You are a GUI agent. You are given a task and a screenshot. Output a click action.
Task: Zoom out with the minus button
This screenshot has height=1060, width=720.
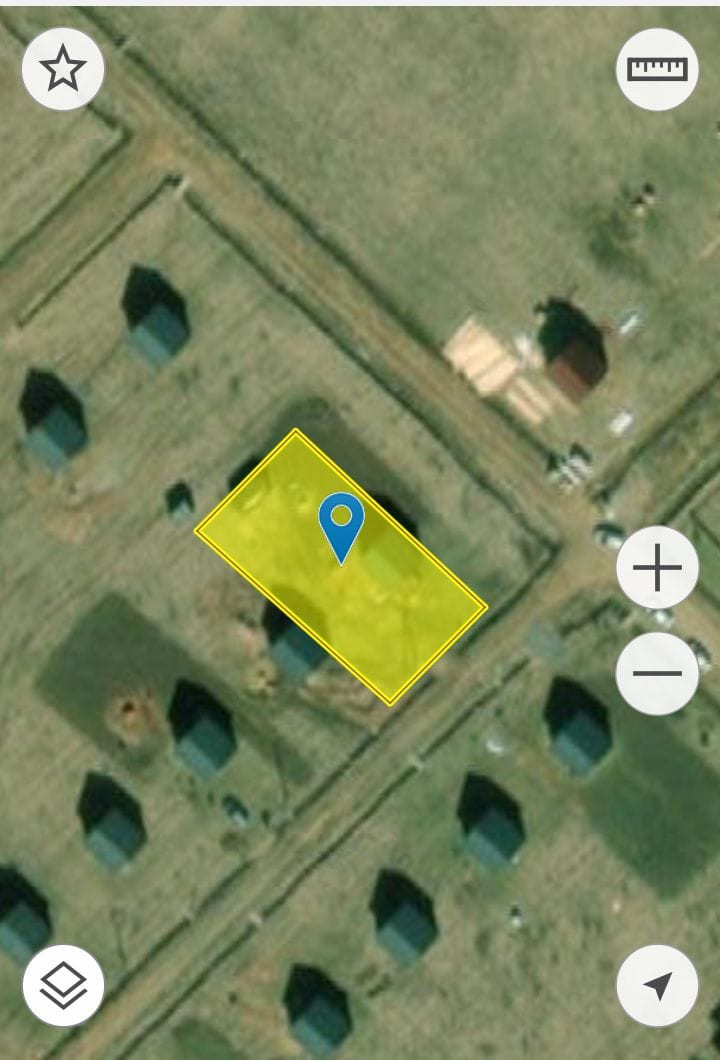click(x=657, y=673)
